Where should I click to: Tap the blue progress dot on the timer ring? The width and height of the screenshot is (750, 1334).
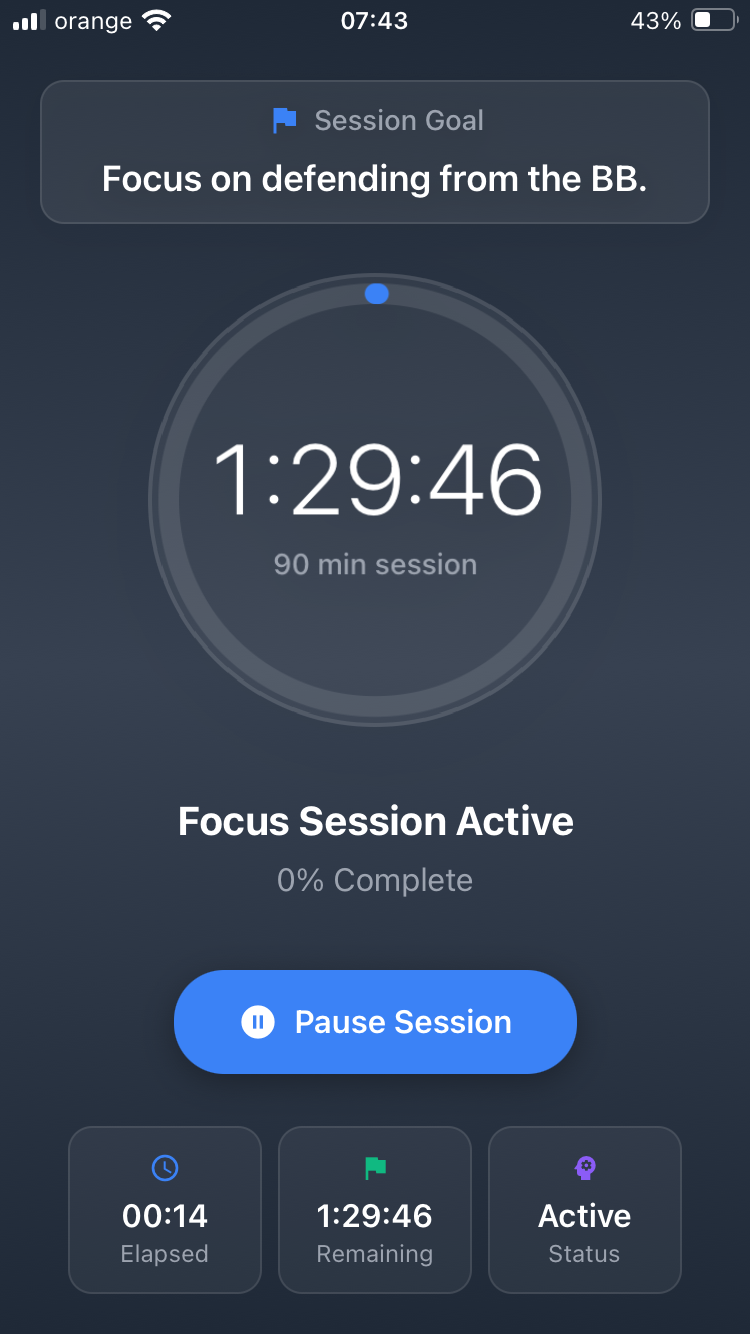tap(375, 293)
